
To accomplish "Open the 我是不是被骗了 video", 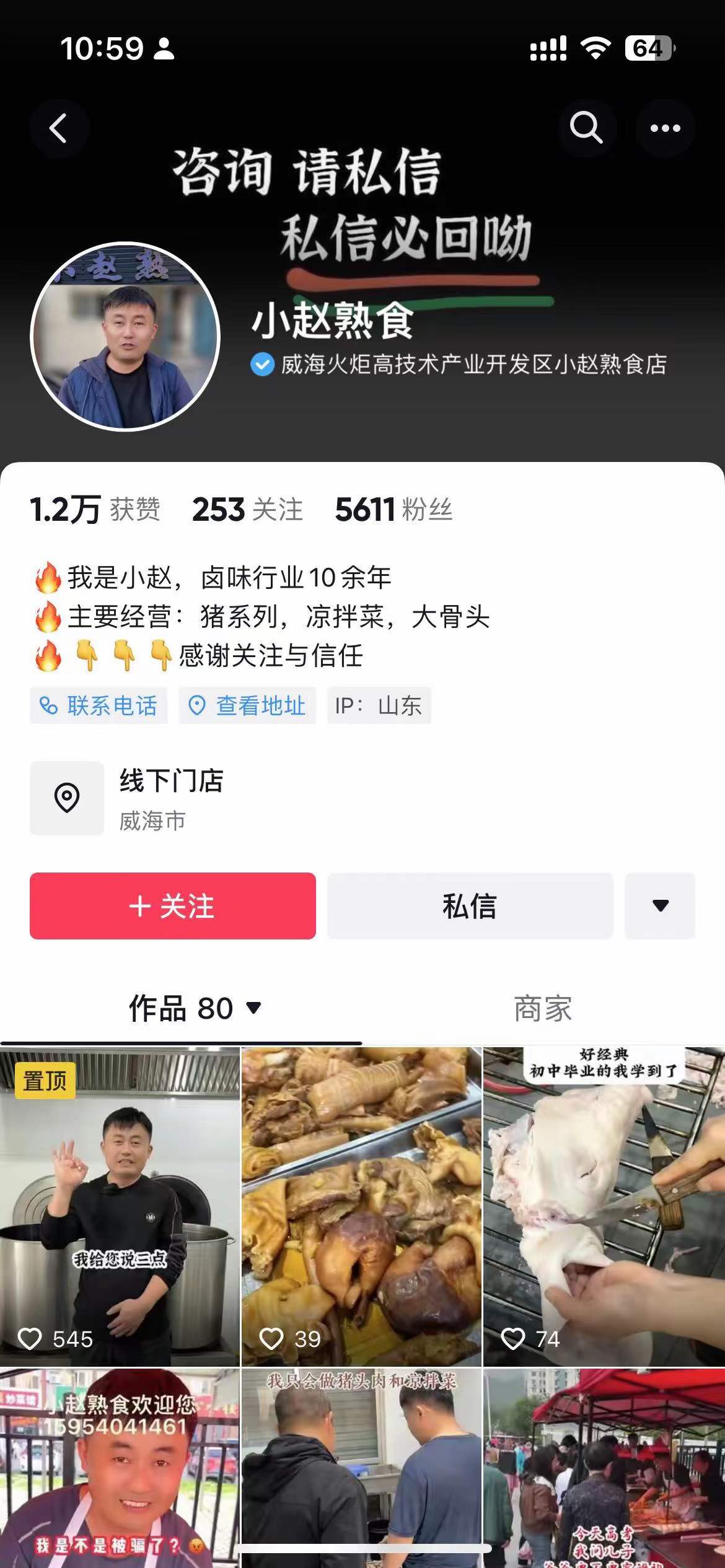I will [120, 1468].
